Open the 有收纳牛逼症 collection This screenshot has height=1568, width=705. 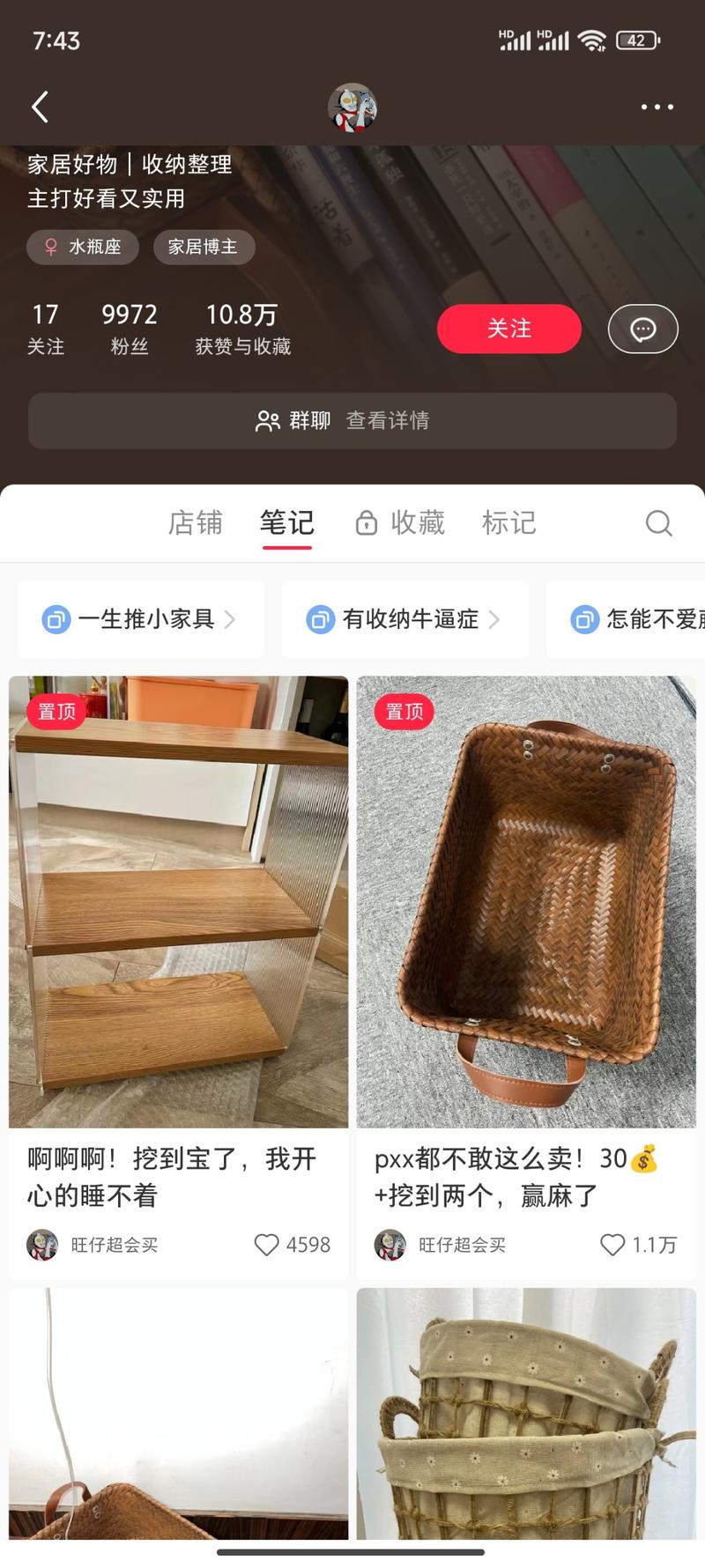pyautogui.click(x=405, y=619)
